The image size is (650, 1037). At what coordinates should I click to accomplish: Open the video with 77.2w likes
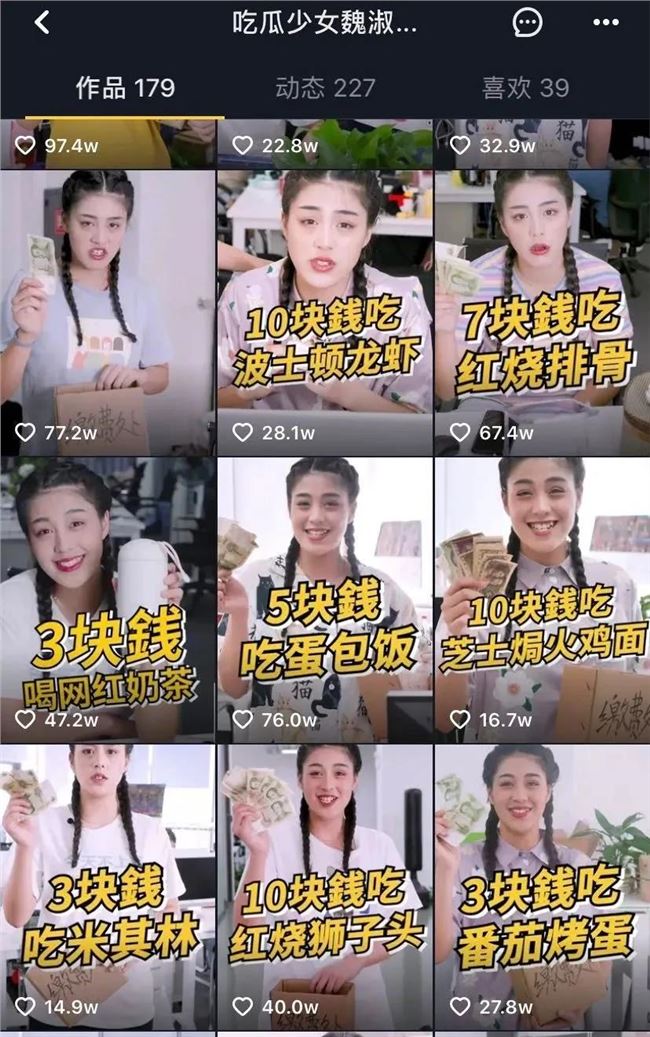pos(107,312)
